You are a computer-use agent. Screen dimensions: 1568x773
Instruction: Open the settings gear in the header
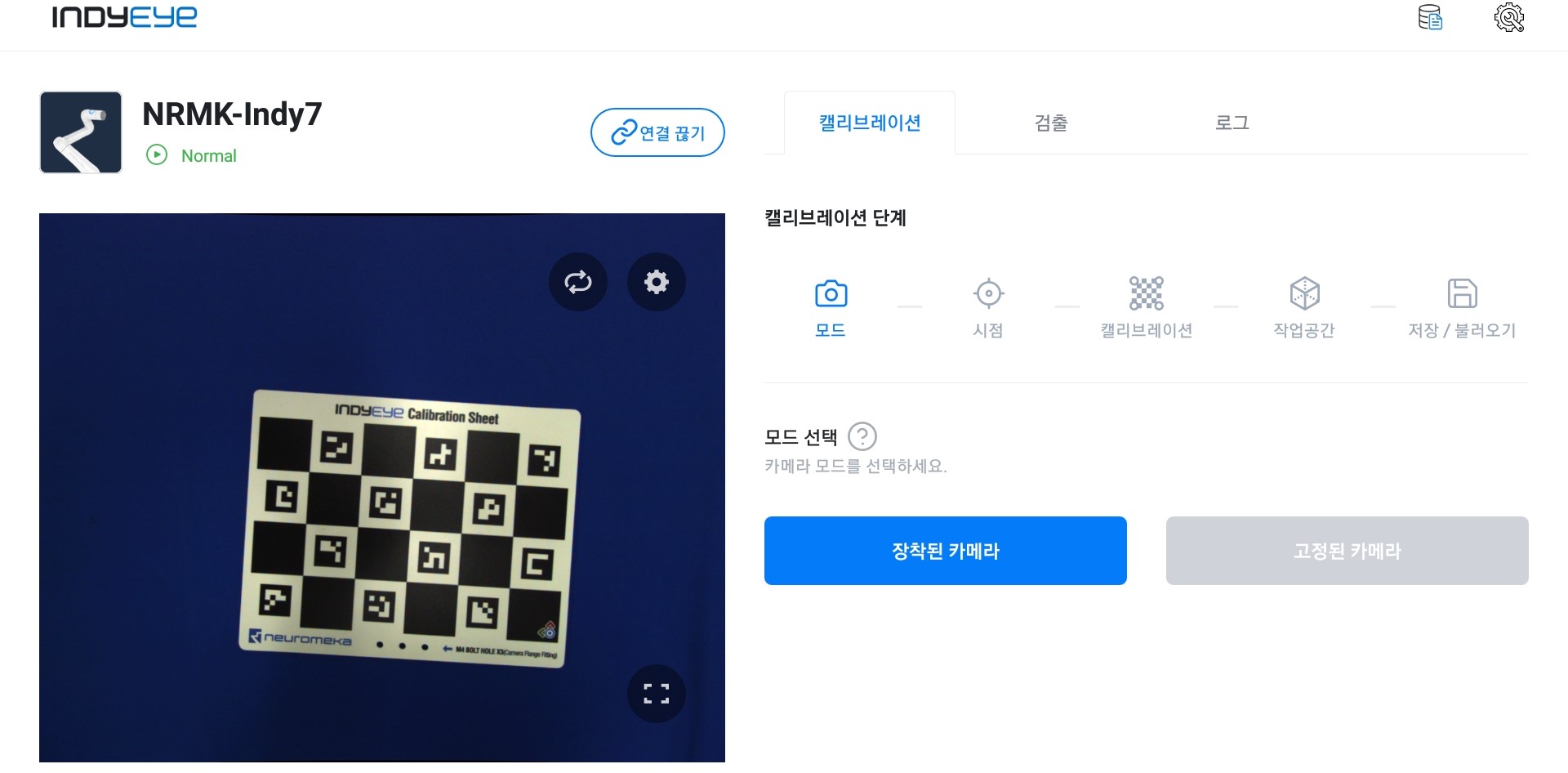(x=1508, y=18)
